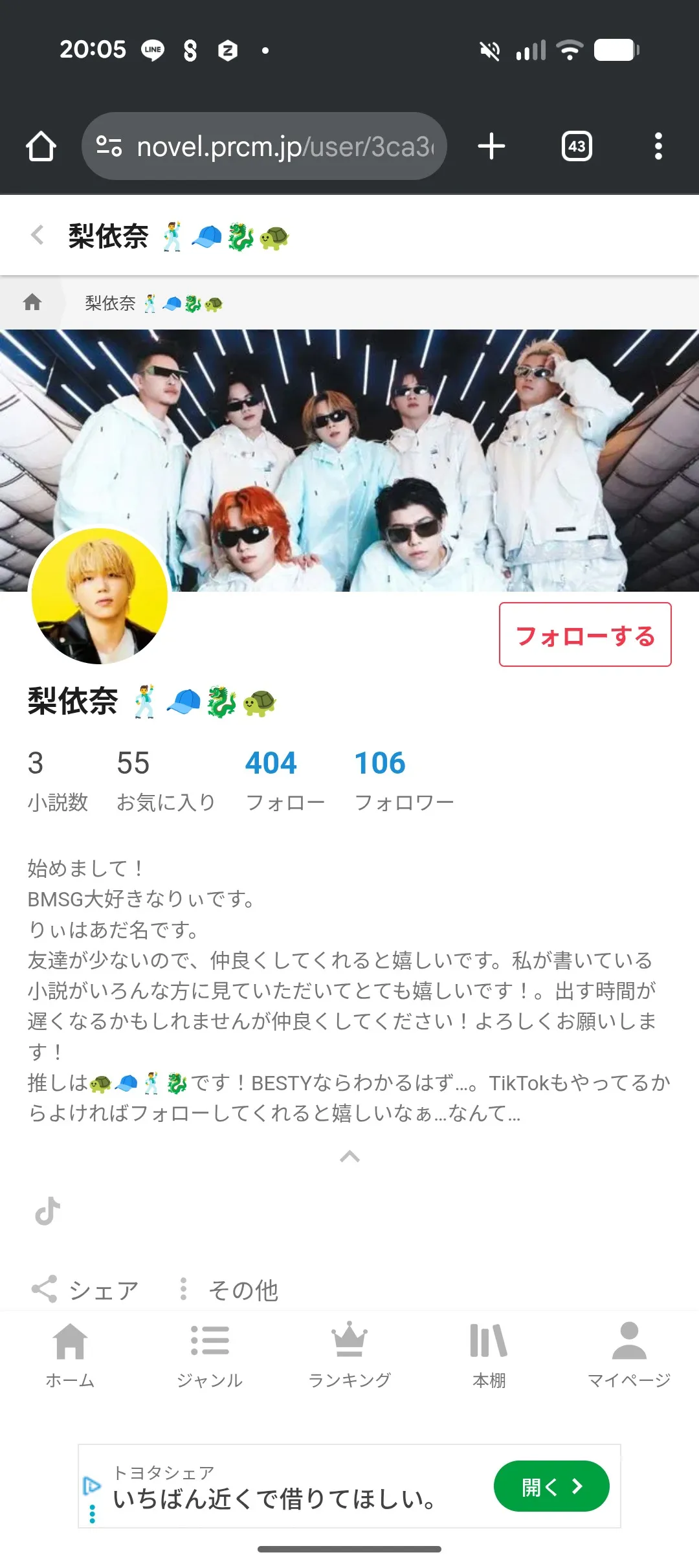Open the ランキング tab
This screenshot has width=699, height=1568.
349,1354
